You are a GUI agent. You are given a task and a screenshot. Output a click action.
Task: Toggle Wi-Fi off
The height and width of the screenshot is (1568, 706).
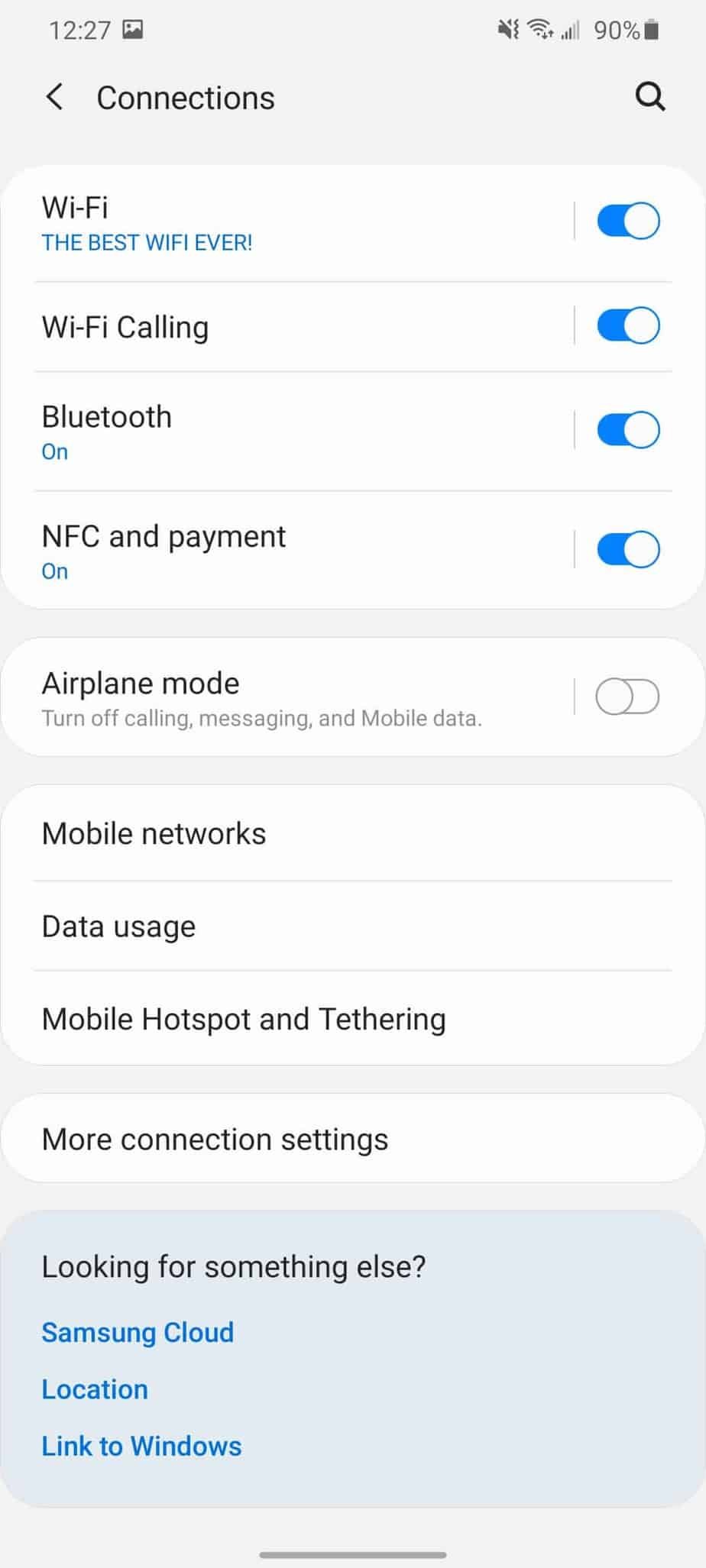(627, 220)
